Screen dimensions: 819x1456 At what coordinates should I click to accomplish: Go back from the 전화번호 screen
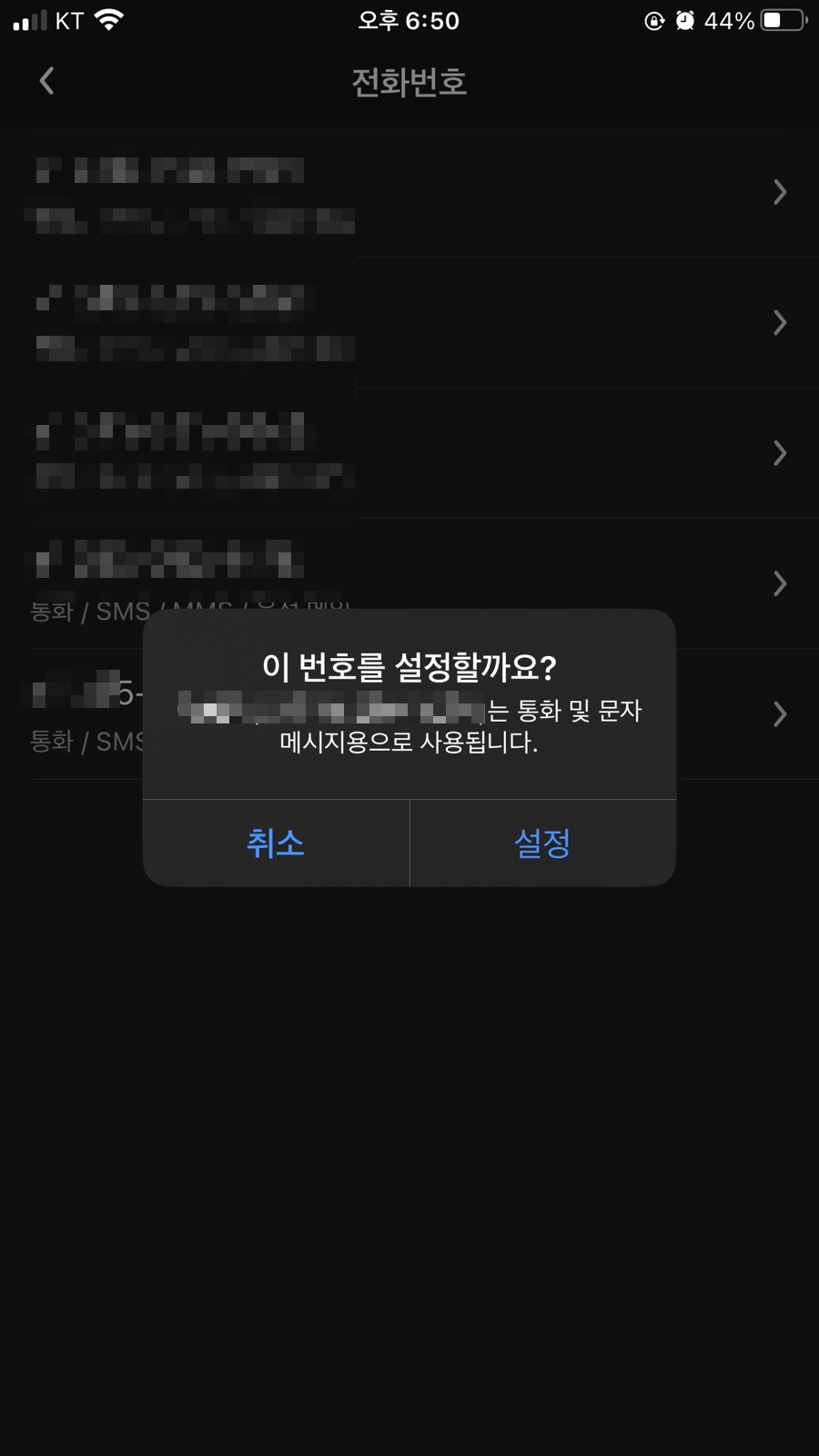pyautogui.click(x=47, y=81)
